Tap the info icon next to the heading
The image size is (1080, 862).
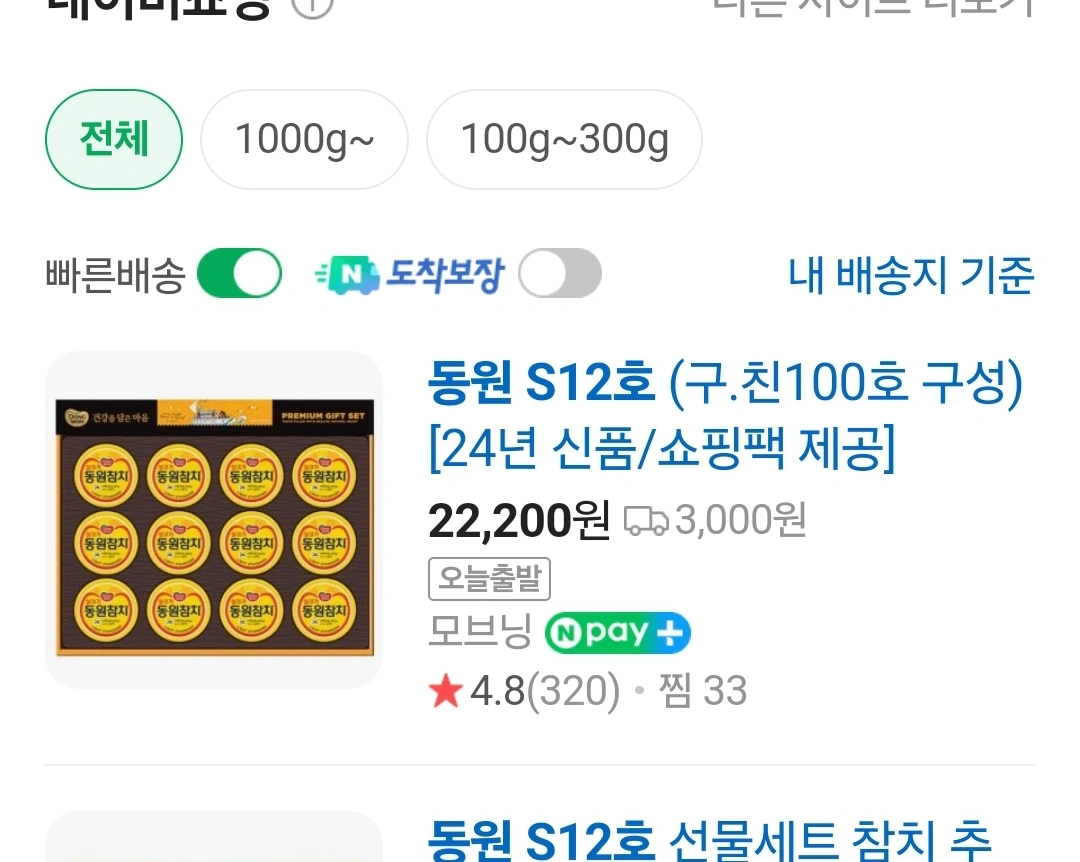click(x=313, y=6)
